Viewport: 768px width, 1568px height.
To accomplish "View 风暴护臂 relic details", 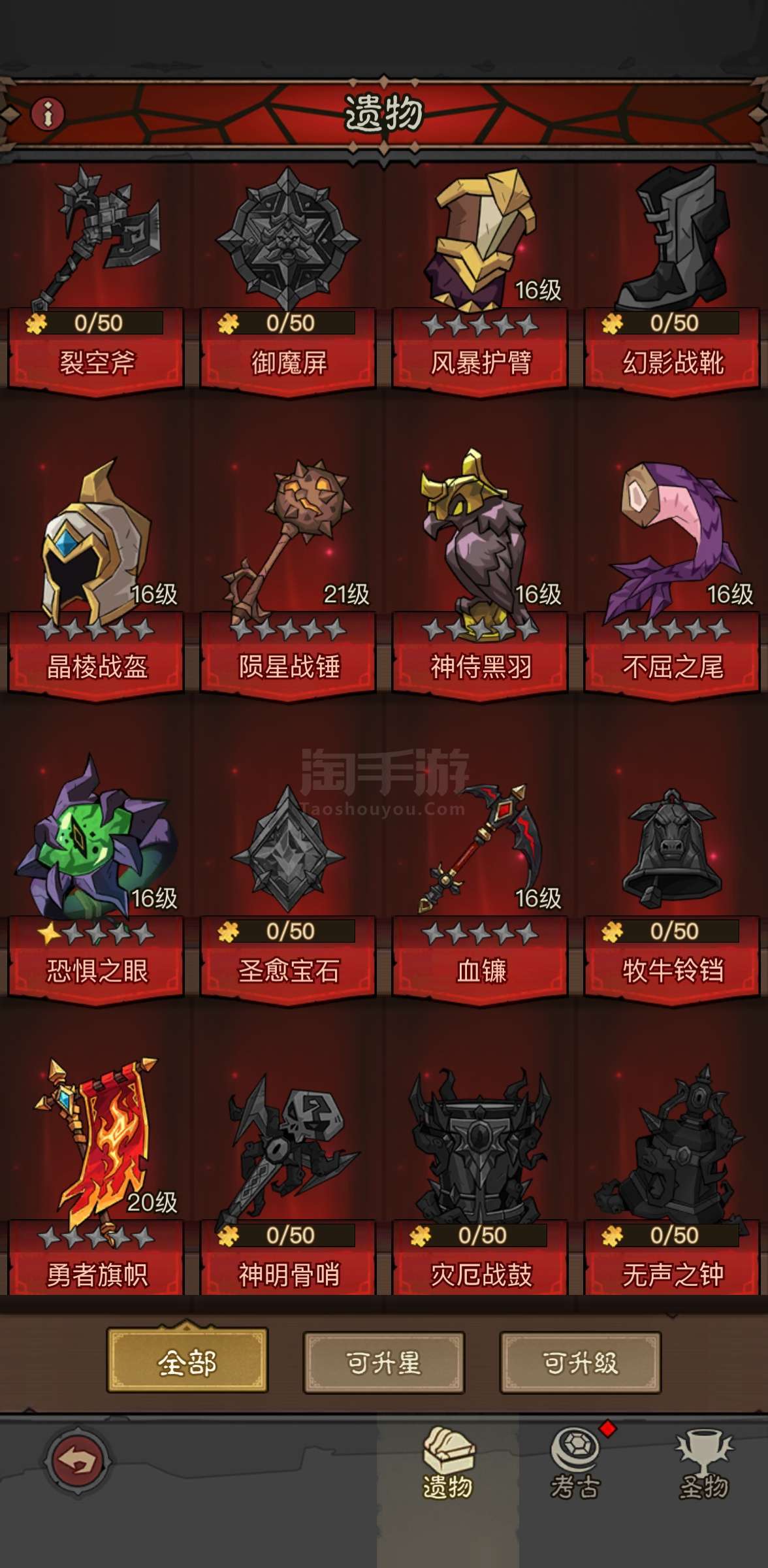I will pyautogui.click(x=480, y=278).
